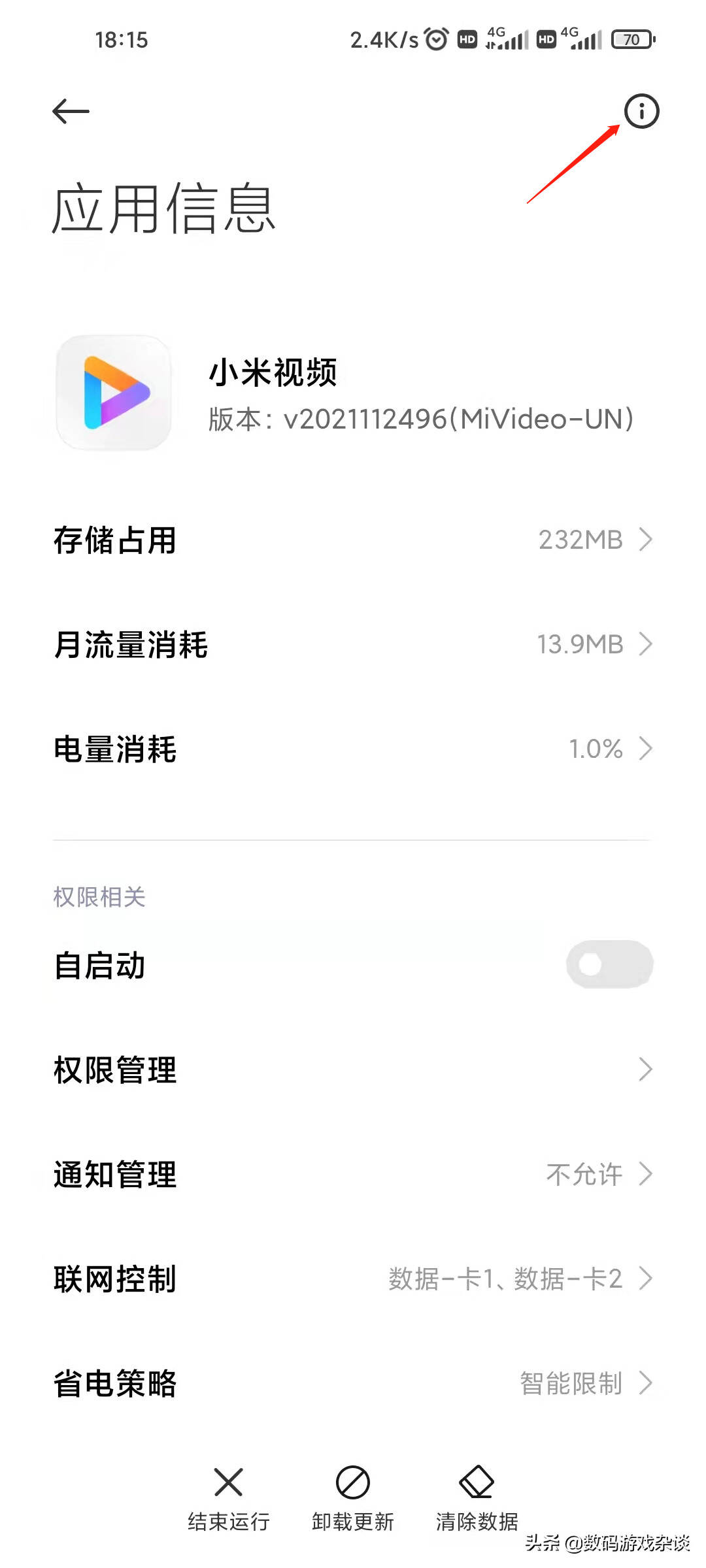Tap 清除数据 to clear app data

click(x=477, y=1499)
